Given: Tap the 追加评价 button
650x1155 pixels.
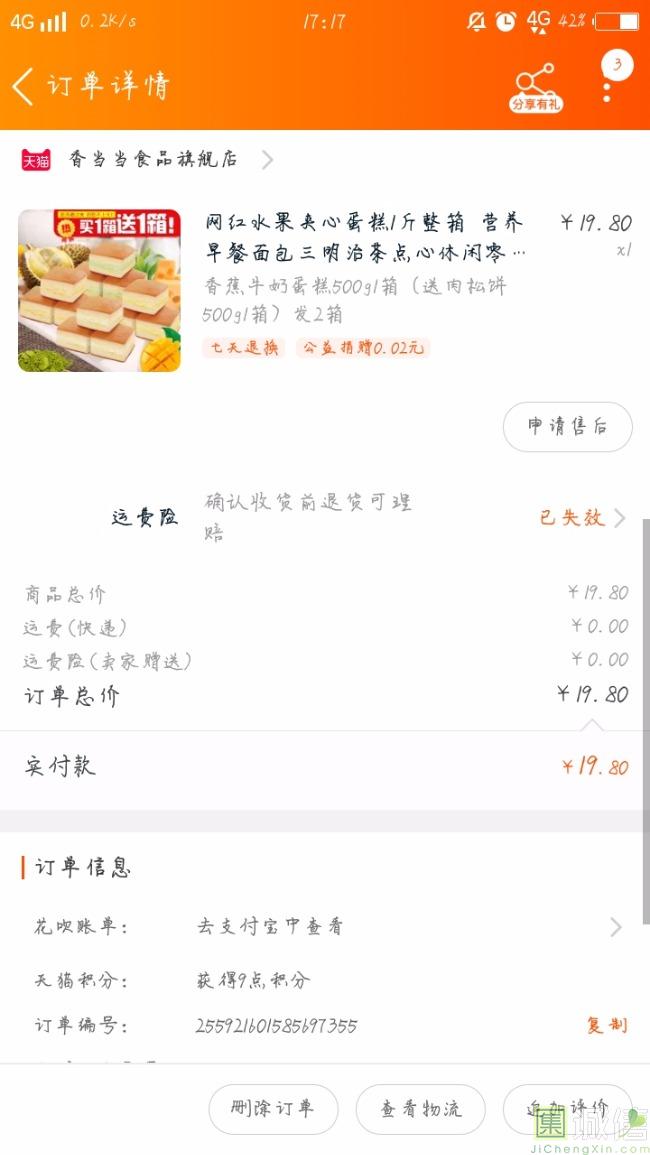Looking at the screenshot, I should point(567,1108).
